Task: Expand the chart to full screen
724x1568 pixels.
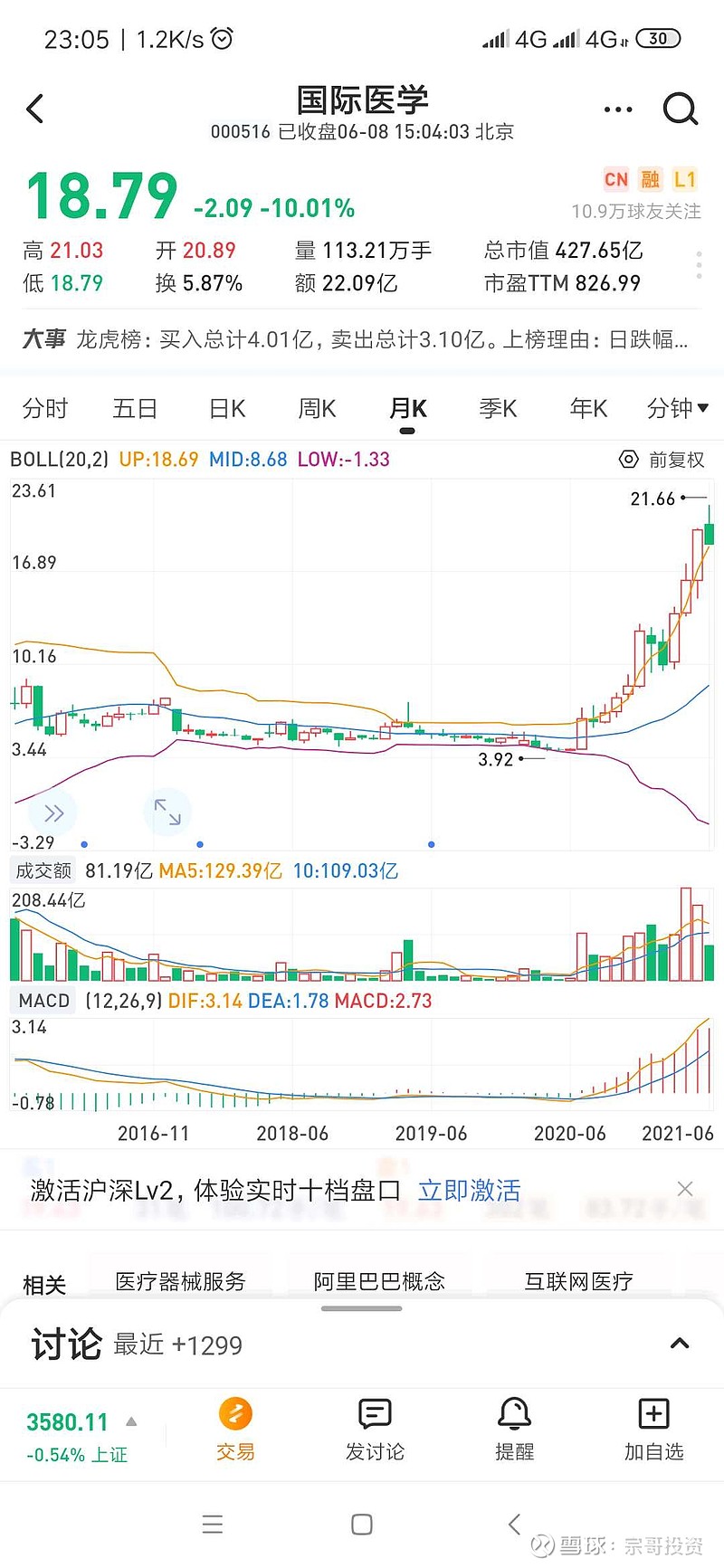Action: click(167, 812)
